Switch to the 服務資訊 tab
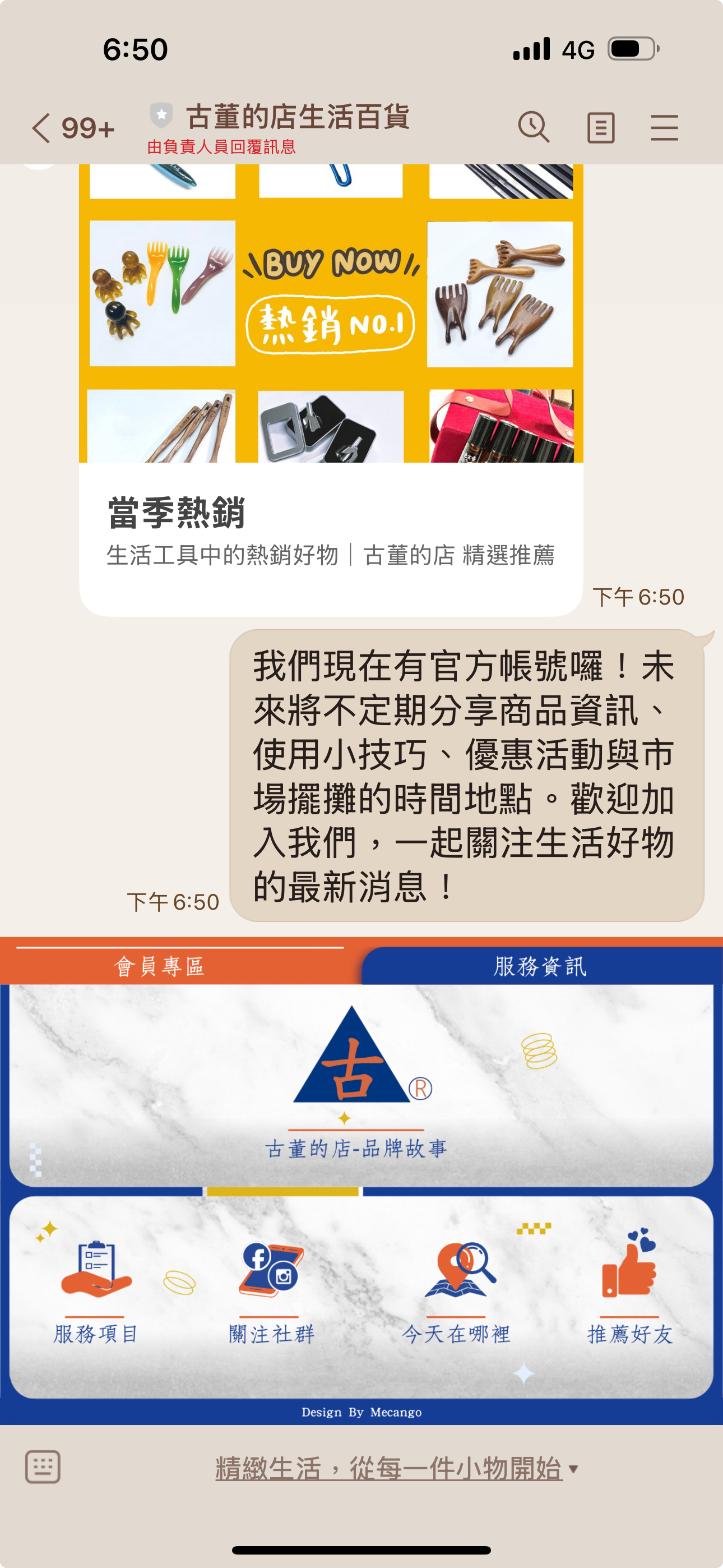Viewport: 723px width, 1568px height. click(540, 967)
